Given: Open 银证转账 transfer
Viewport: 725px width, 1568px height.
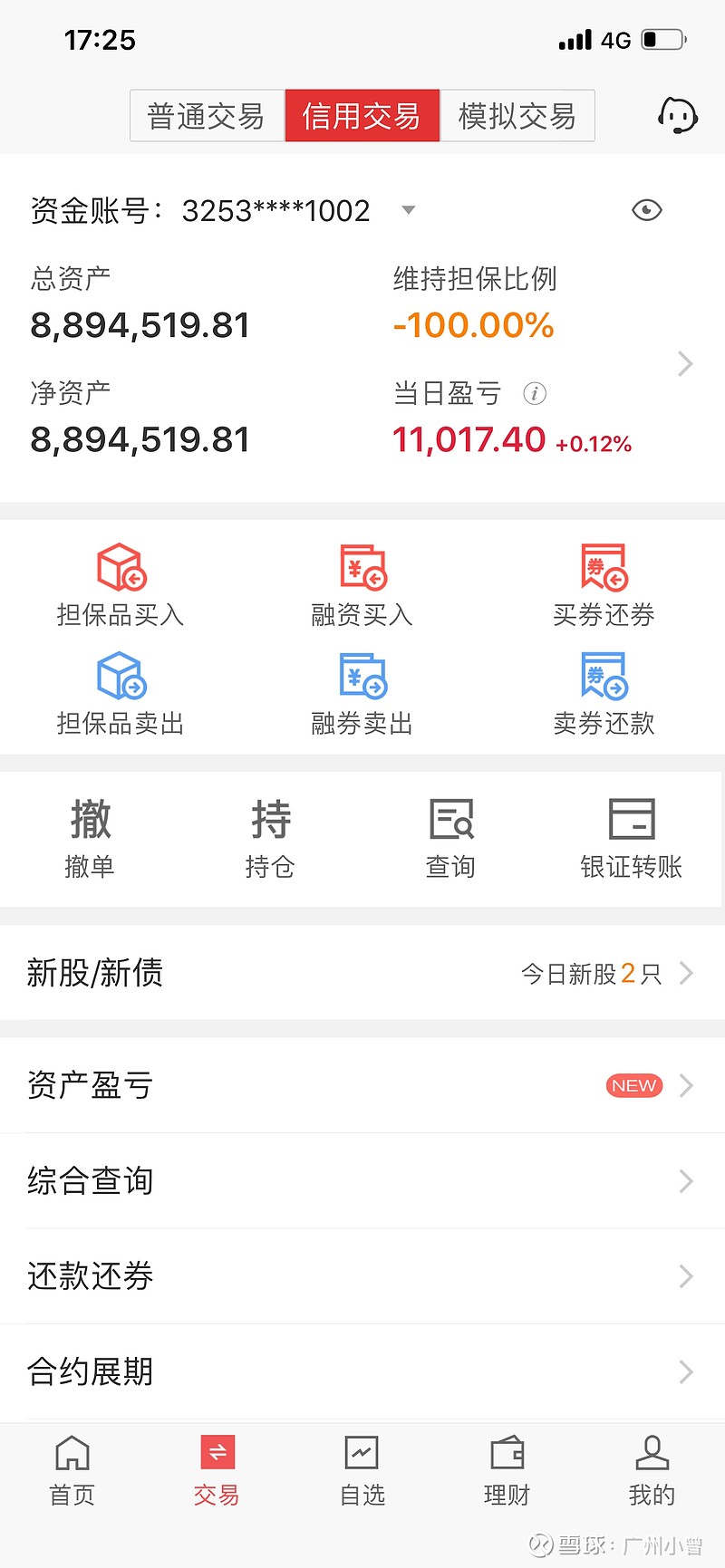Looking at the screenshot, I should (x=632, y=839).
